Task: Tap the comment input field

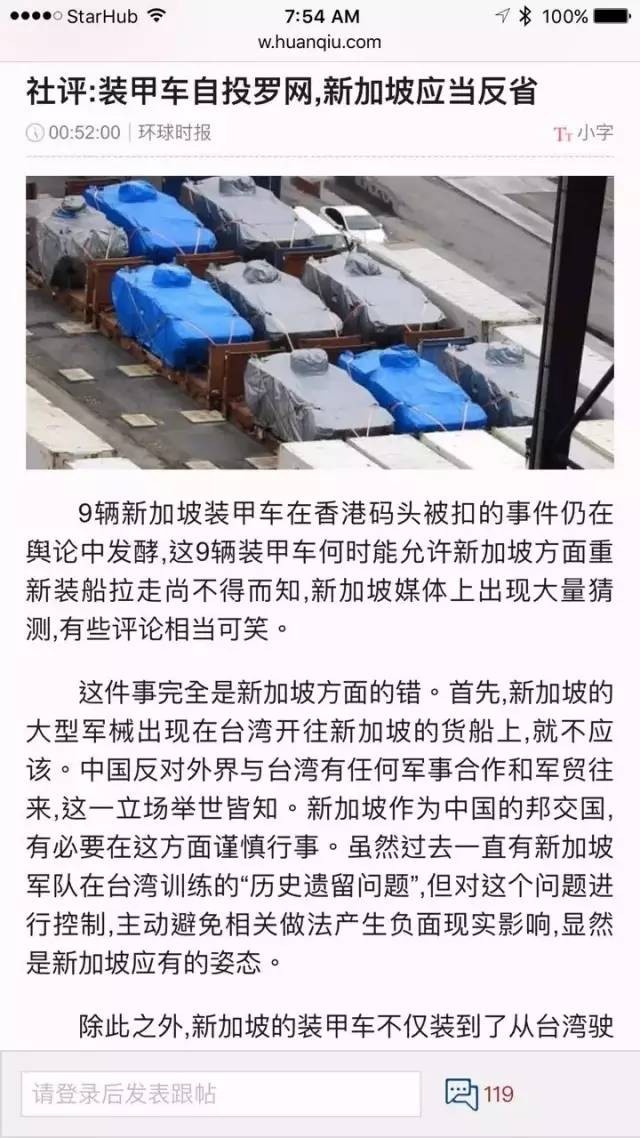Action: tap(220, 1093)
